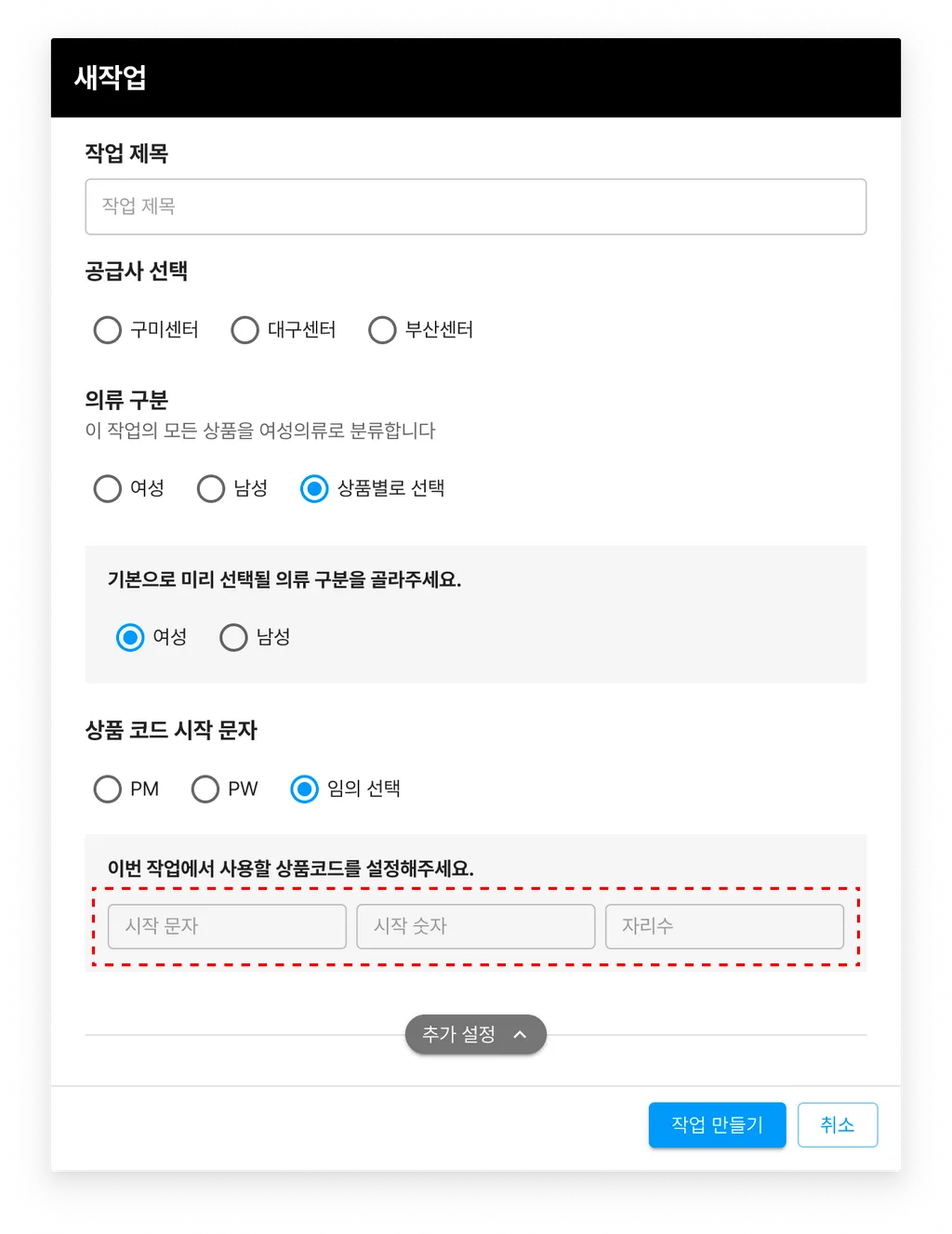
Task: Pick 부산센터 under 공급사 선택
Action: [x=382, y=330]
